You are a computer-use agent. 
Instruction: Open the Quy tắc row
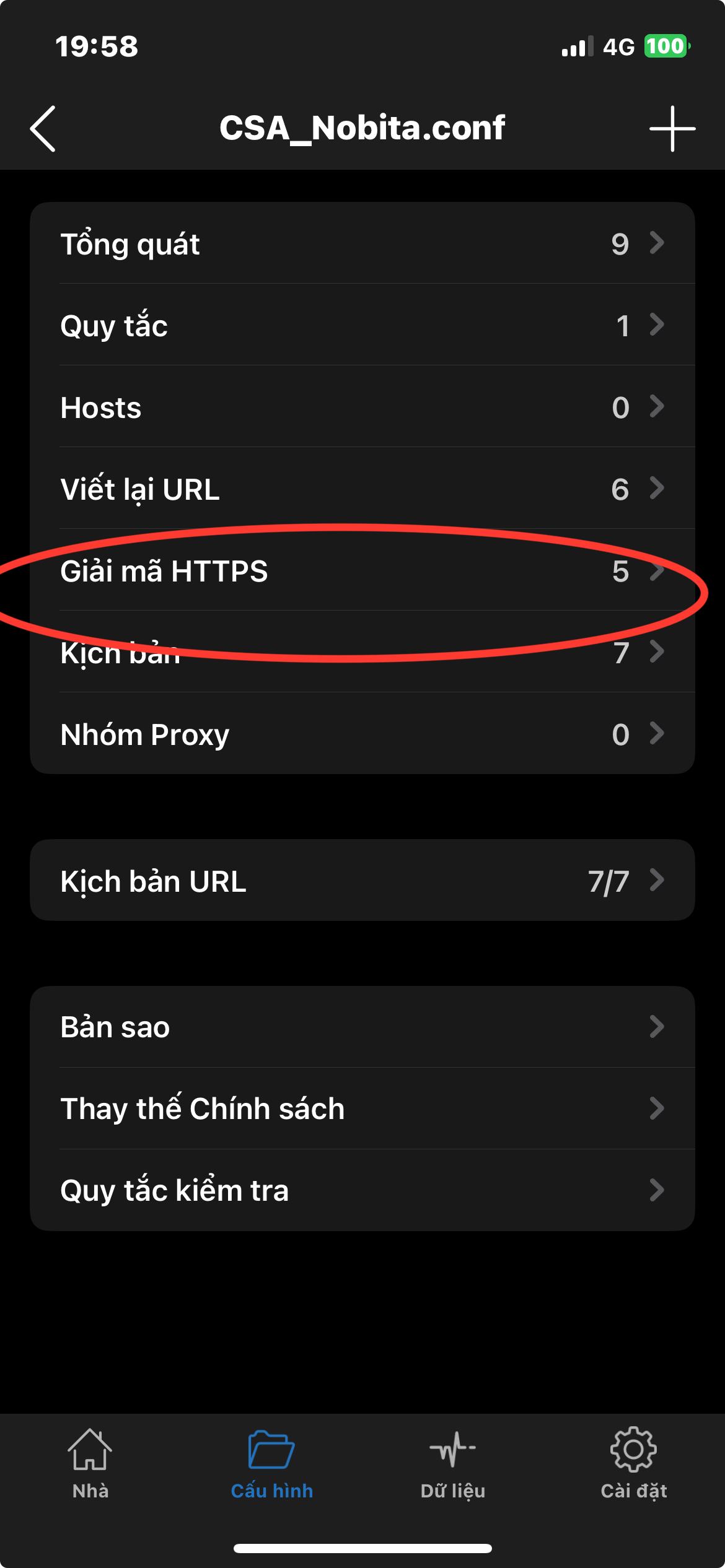tap(362, 325)
